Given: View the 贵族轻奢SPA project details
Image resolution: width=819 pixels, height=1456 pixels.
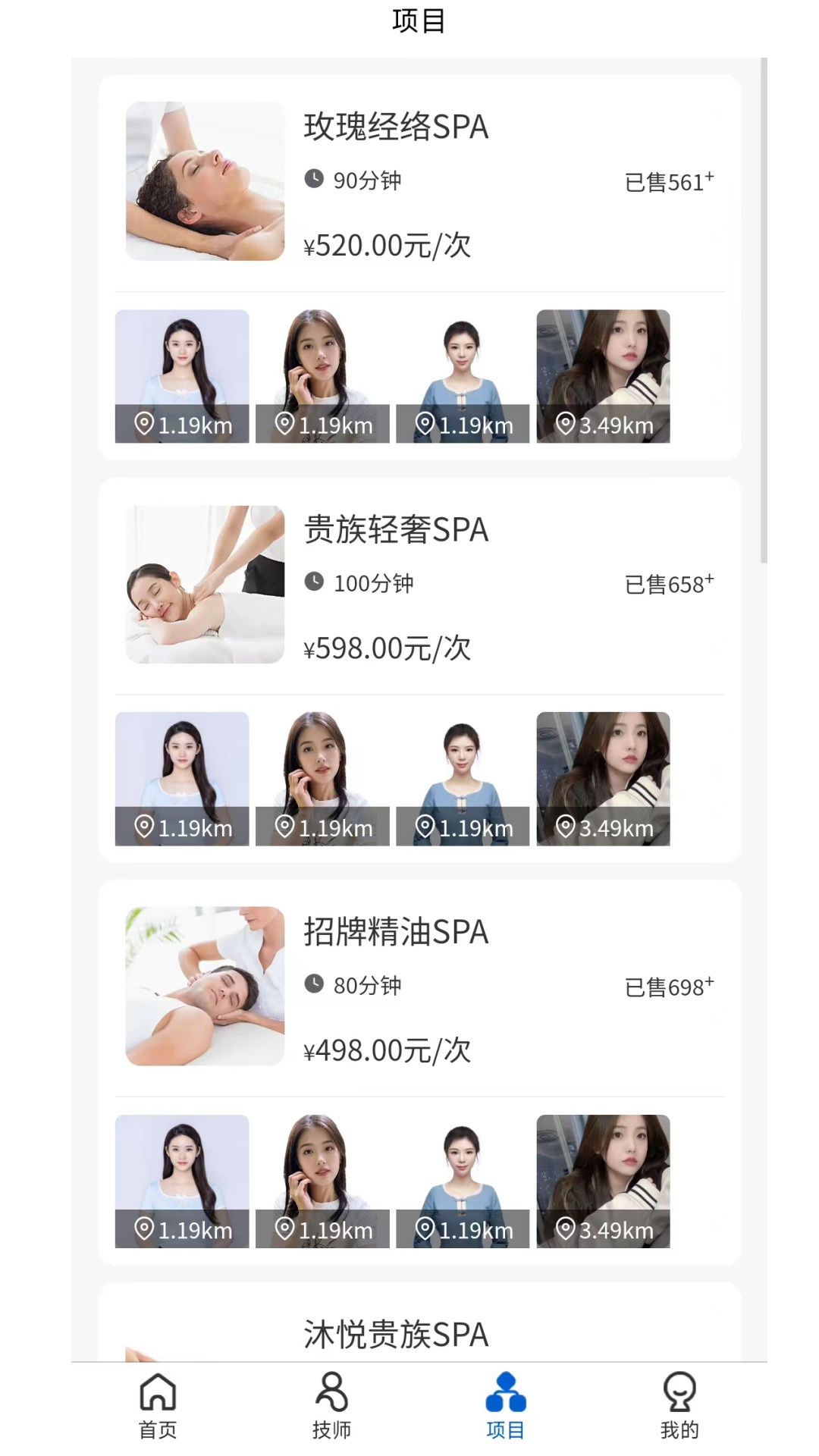Looking at the screenshot, I should [396, 530].
